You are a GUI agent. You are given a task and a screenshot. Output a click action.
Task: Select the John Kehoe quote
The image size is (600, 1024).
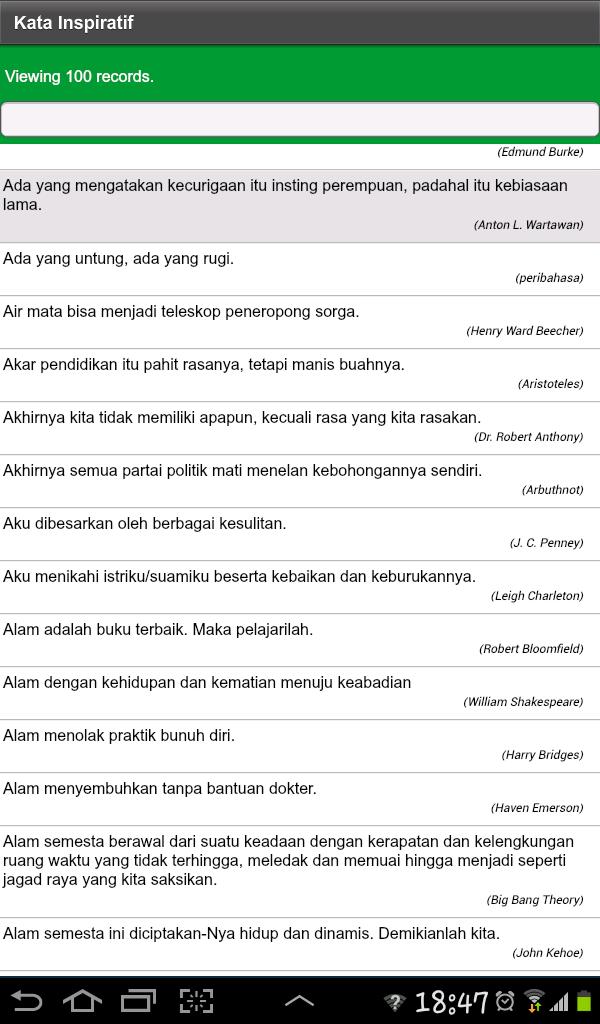pos(300,944)
